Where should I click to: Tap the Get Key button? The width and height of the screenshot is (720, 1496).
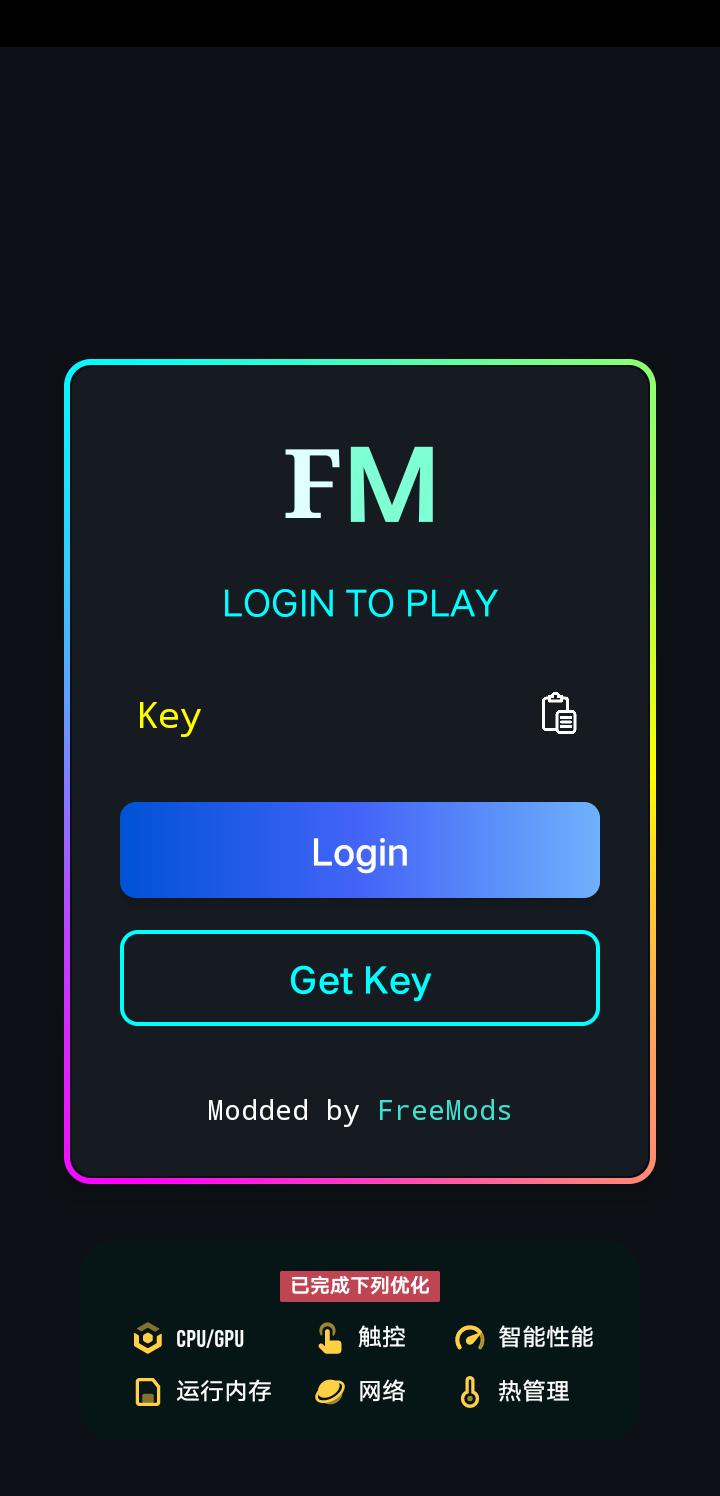tap(360, 979)
